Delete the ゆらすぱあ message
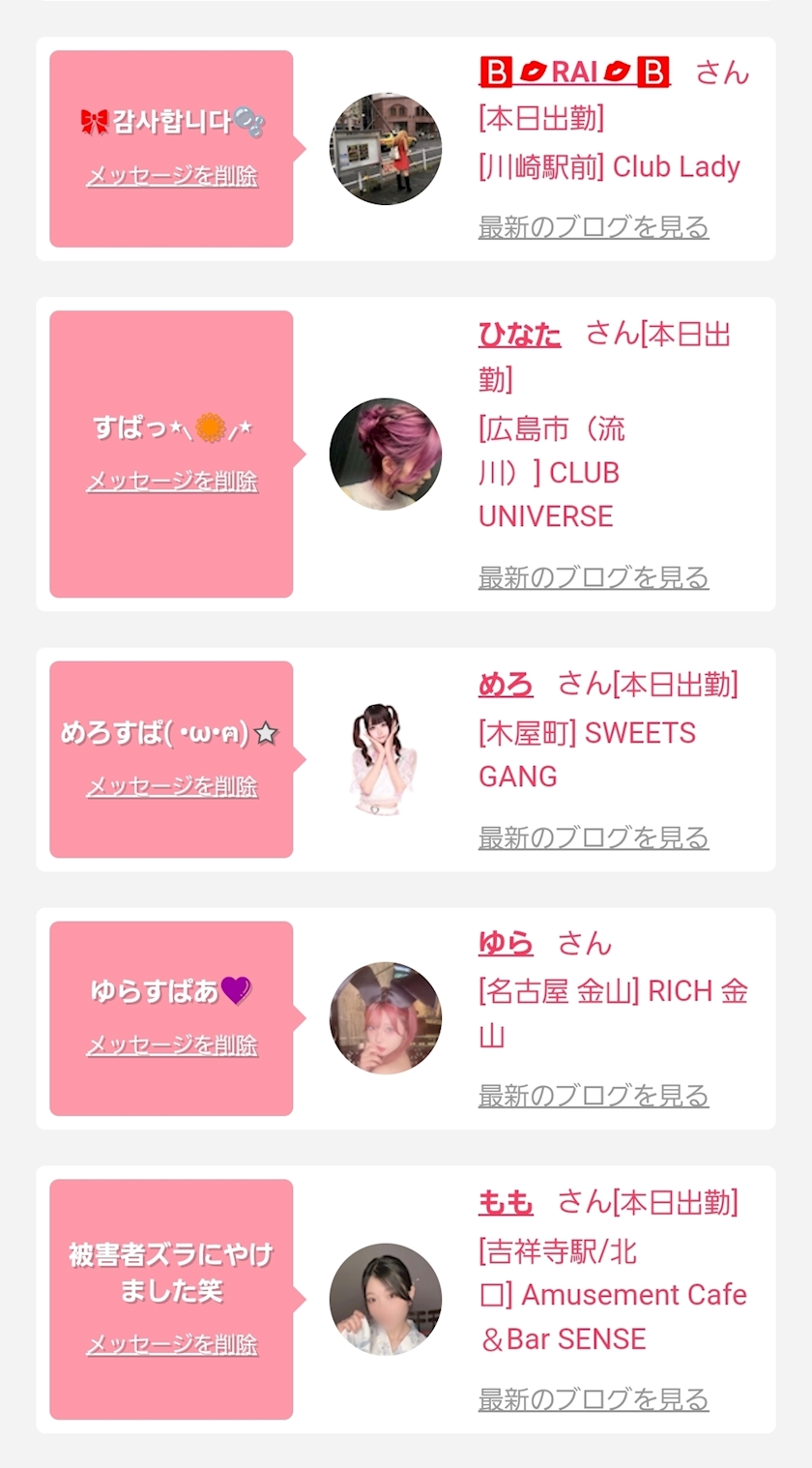 pos(172,1044)
